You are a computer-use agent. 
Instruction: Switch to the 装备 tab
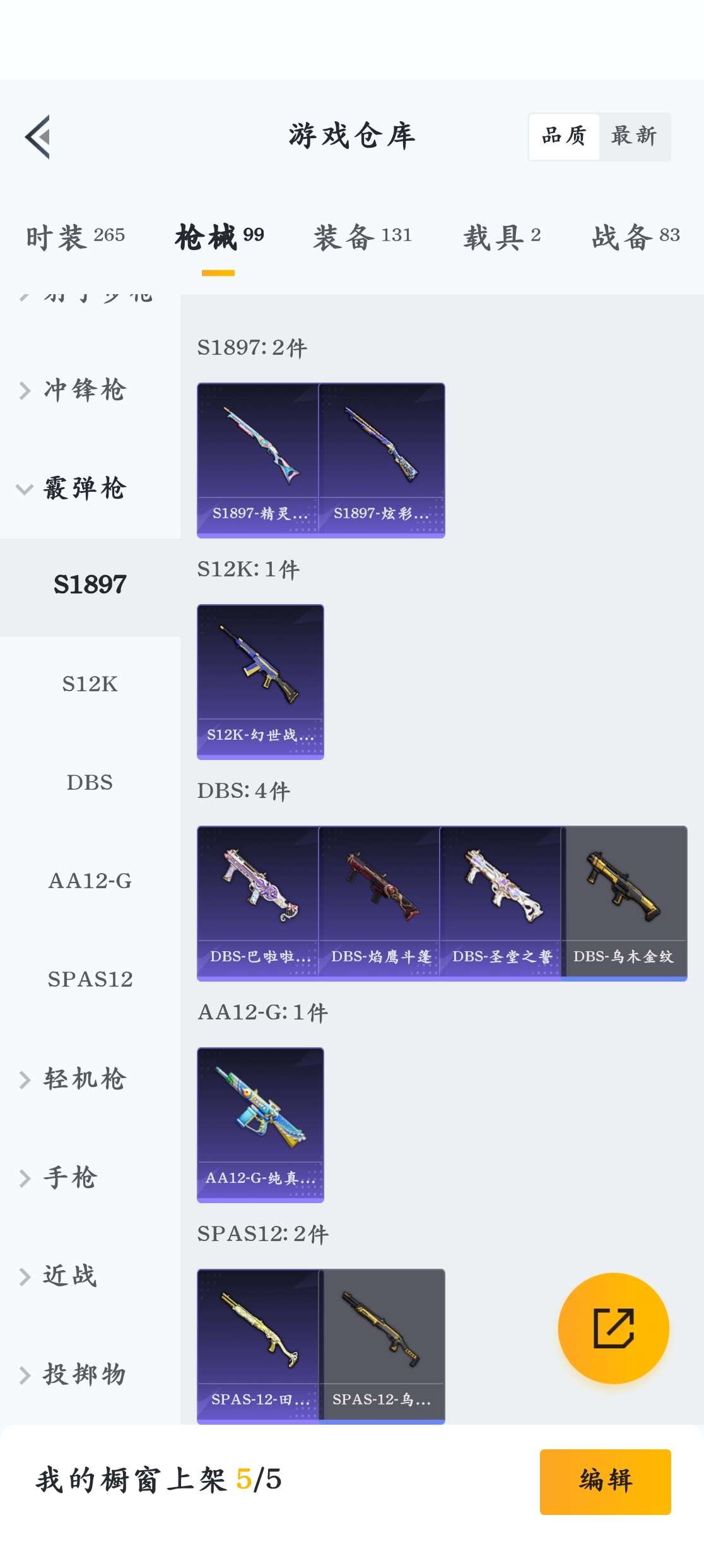click(x=362, y=237)
